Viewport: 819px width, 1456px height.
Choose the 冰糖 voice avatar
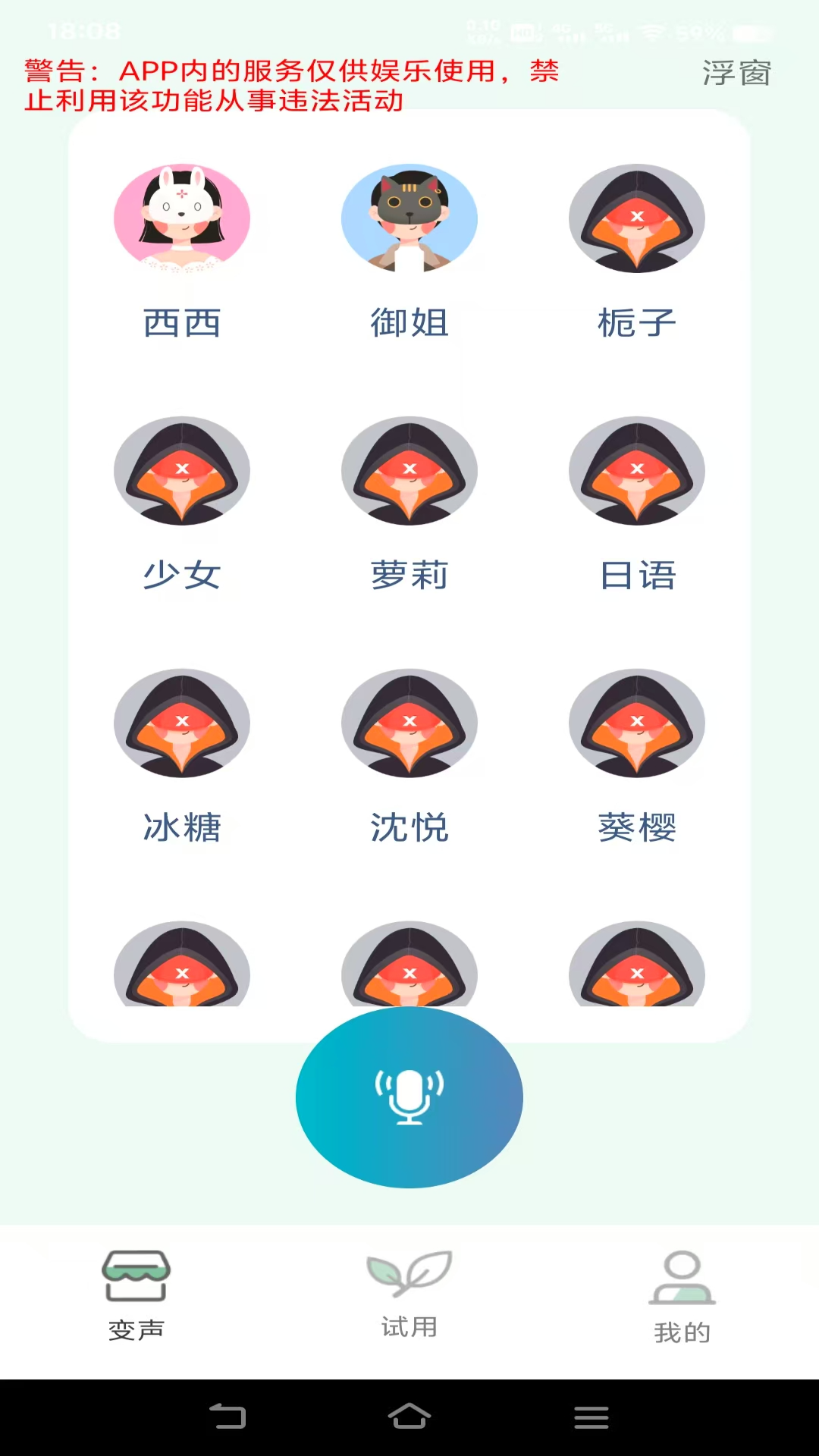point(182,723)
